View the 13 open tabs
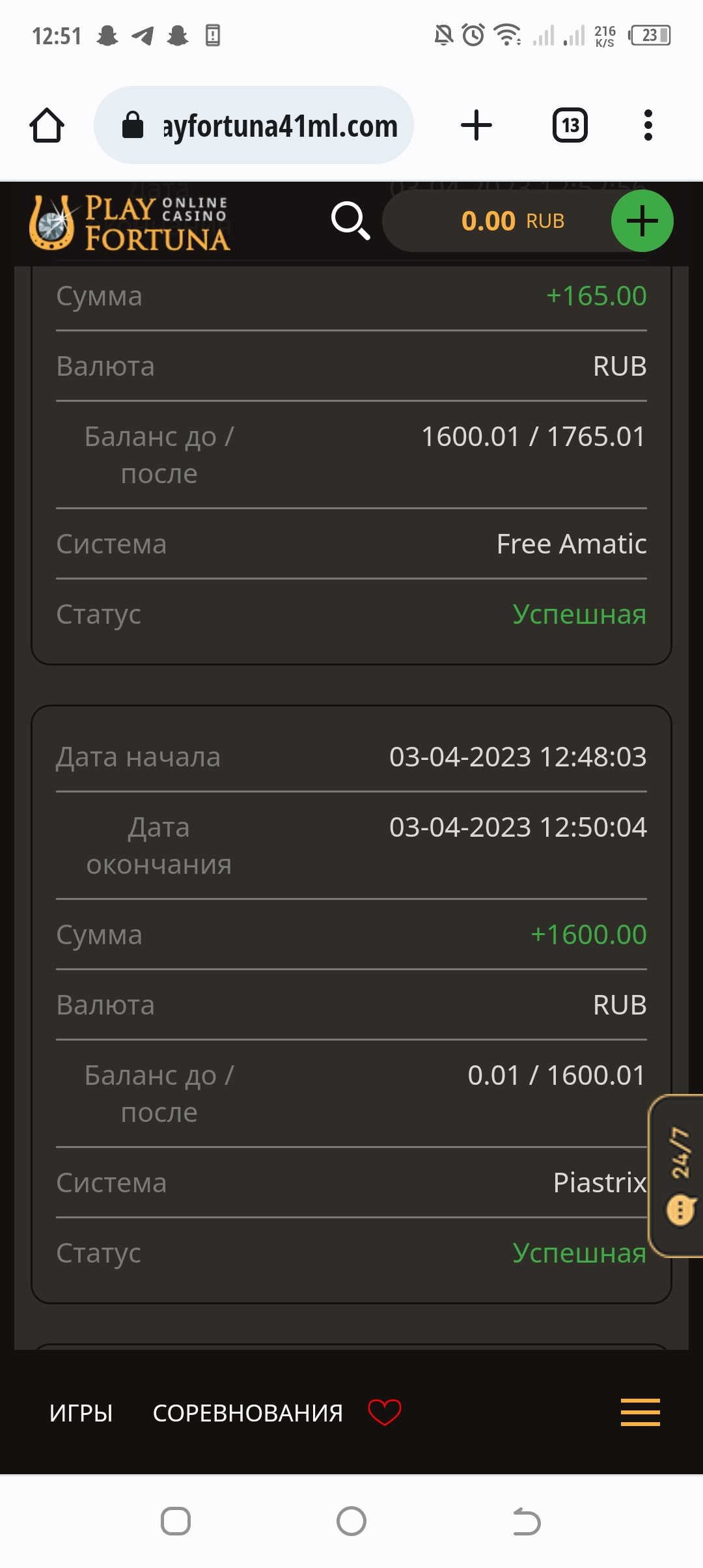The width and height of the screenshot is (703, 1568). (x=570, y=125)
